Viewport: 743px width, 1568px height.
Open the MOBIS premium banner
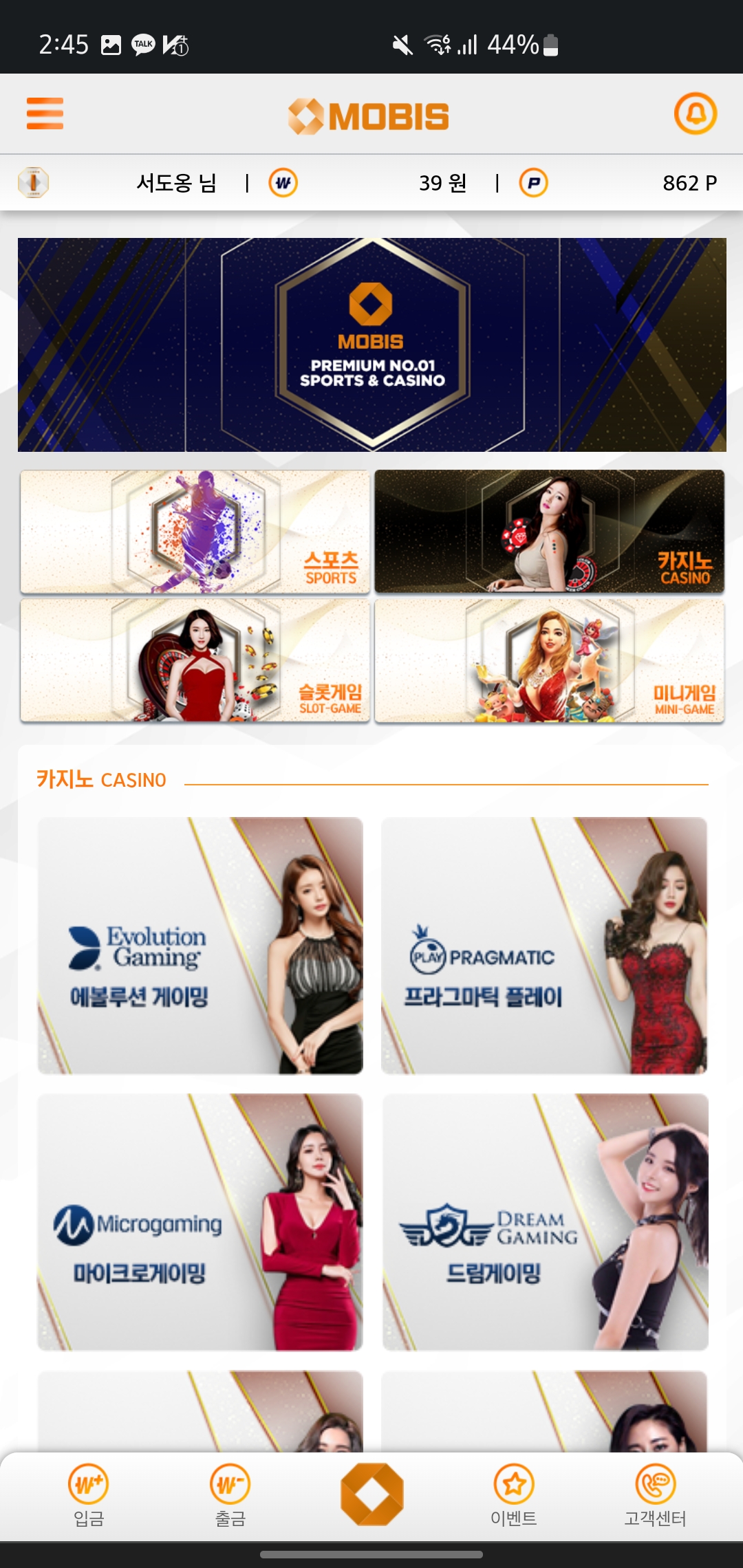click(371, 345)
